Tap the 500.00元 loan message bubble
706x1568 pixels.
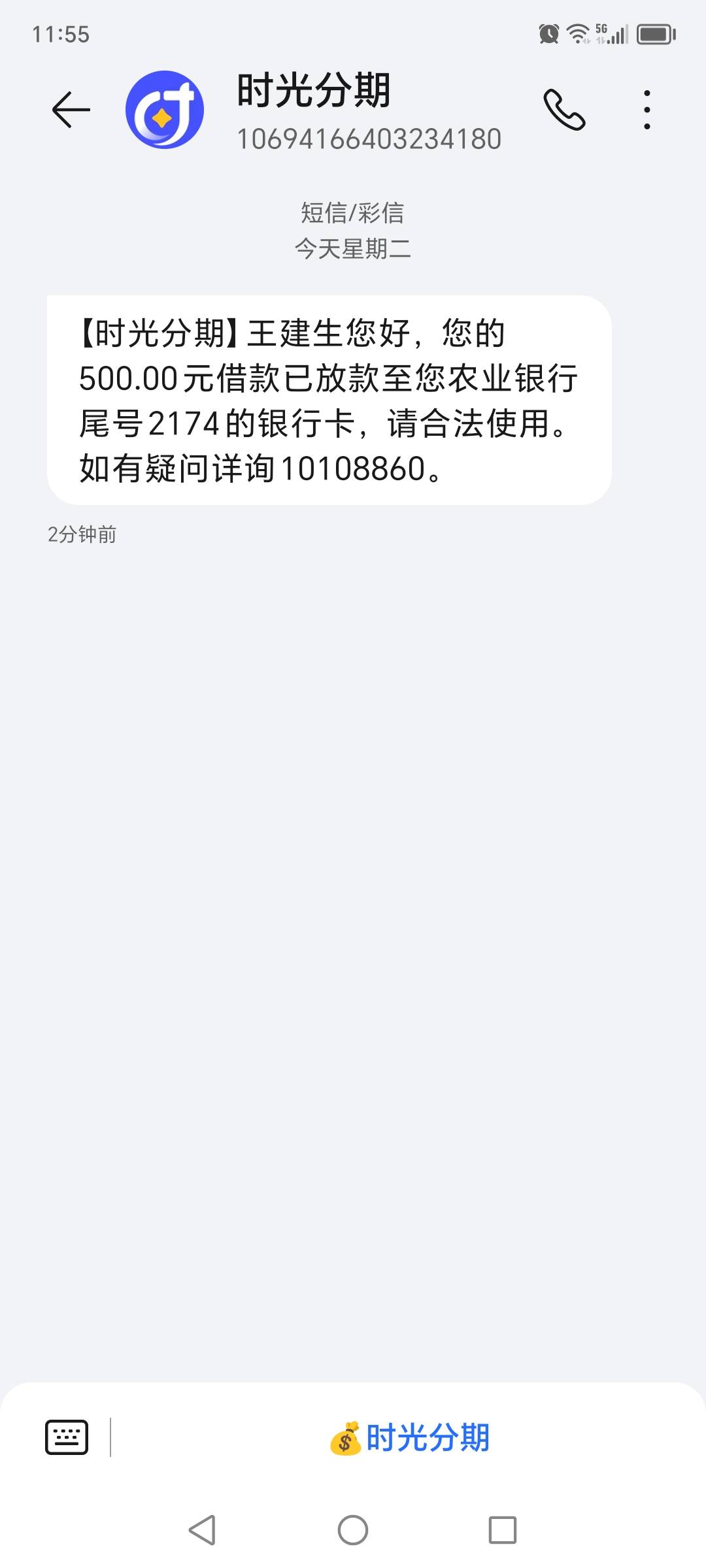[329, 400]
